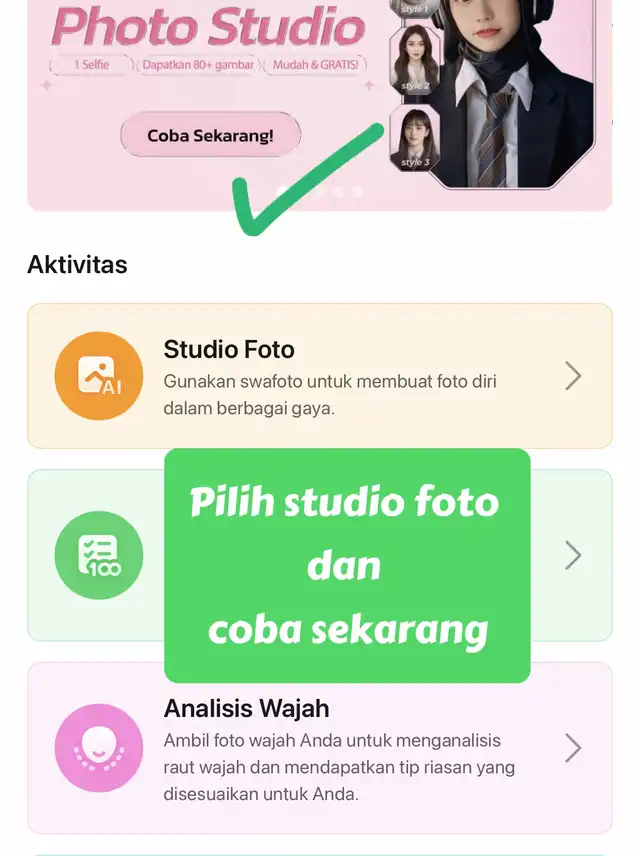Open the activity with green checklist icon
Image resolution: width=640 pixels, height=856 pixels.
[x=98, y=555]
